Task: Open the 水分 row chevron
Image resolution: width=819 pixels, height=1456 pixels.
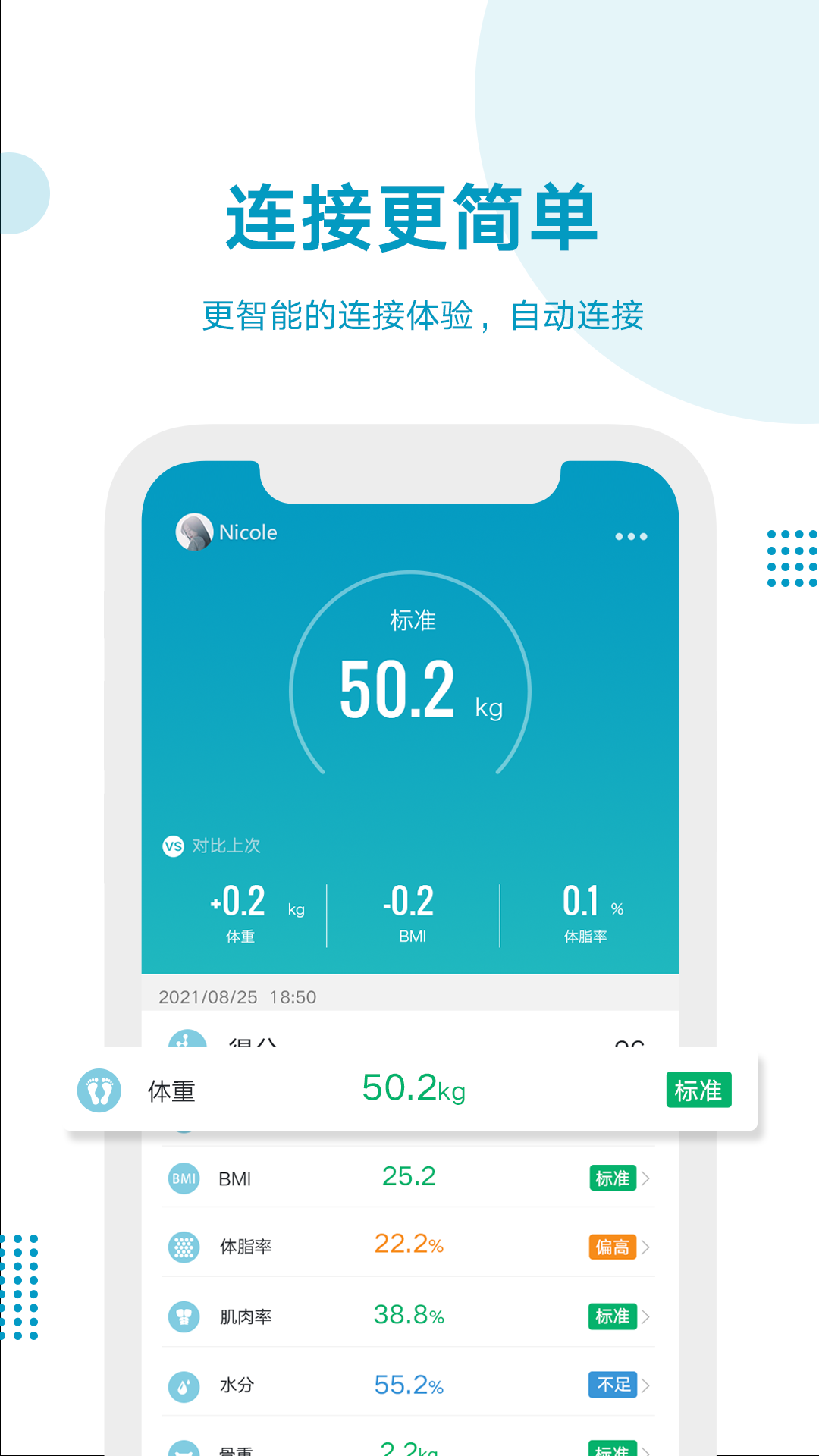Action: (x=645, y=1386)
